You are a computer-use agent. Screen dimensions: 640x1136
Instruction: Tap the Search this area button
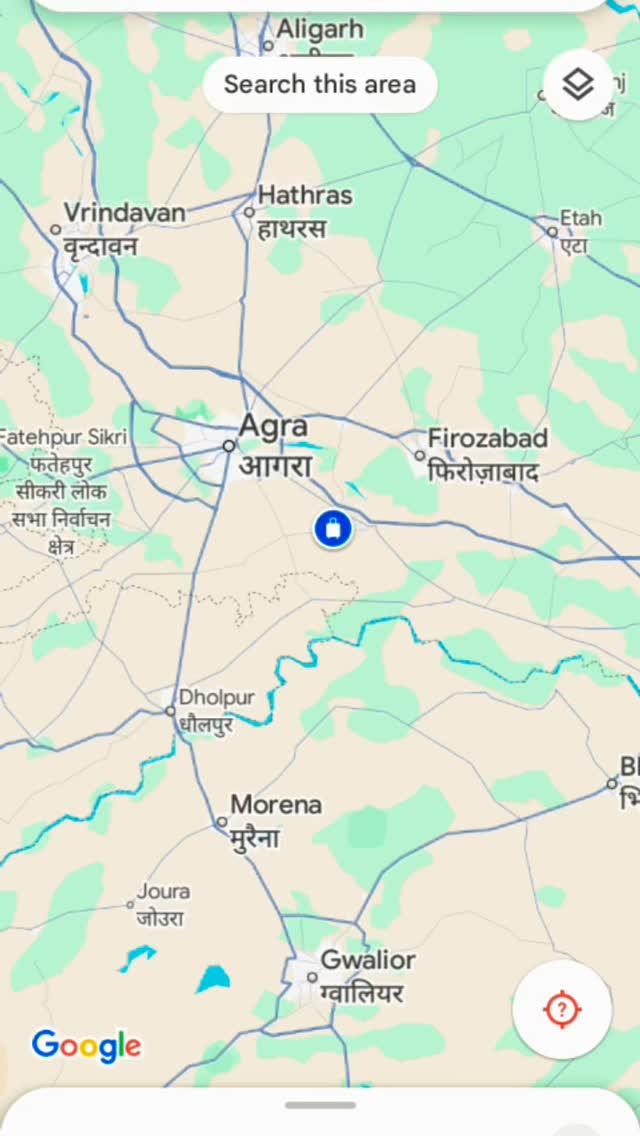320,85
